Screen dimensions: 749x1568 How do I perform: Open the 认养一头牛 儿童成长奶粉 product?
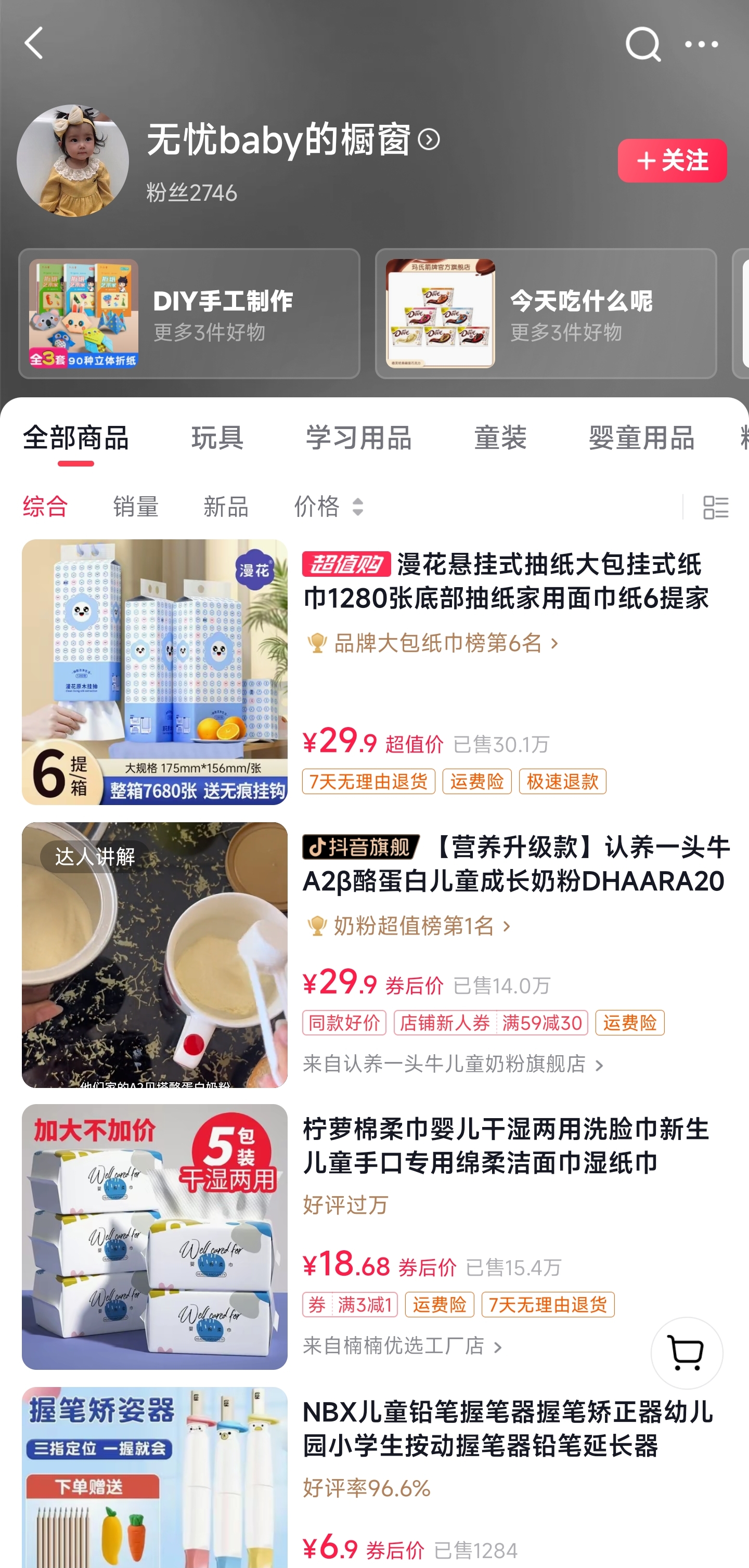point(514,864)
